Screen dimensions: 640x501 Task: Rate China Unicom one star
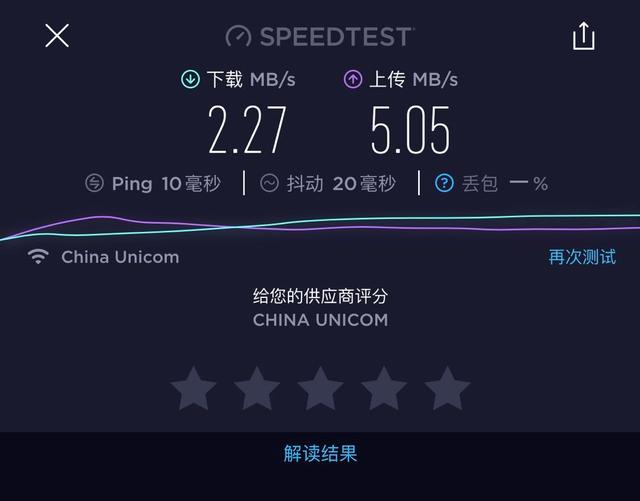coord(194,388)
